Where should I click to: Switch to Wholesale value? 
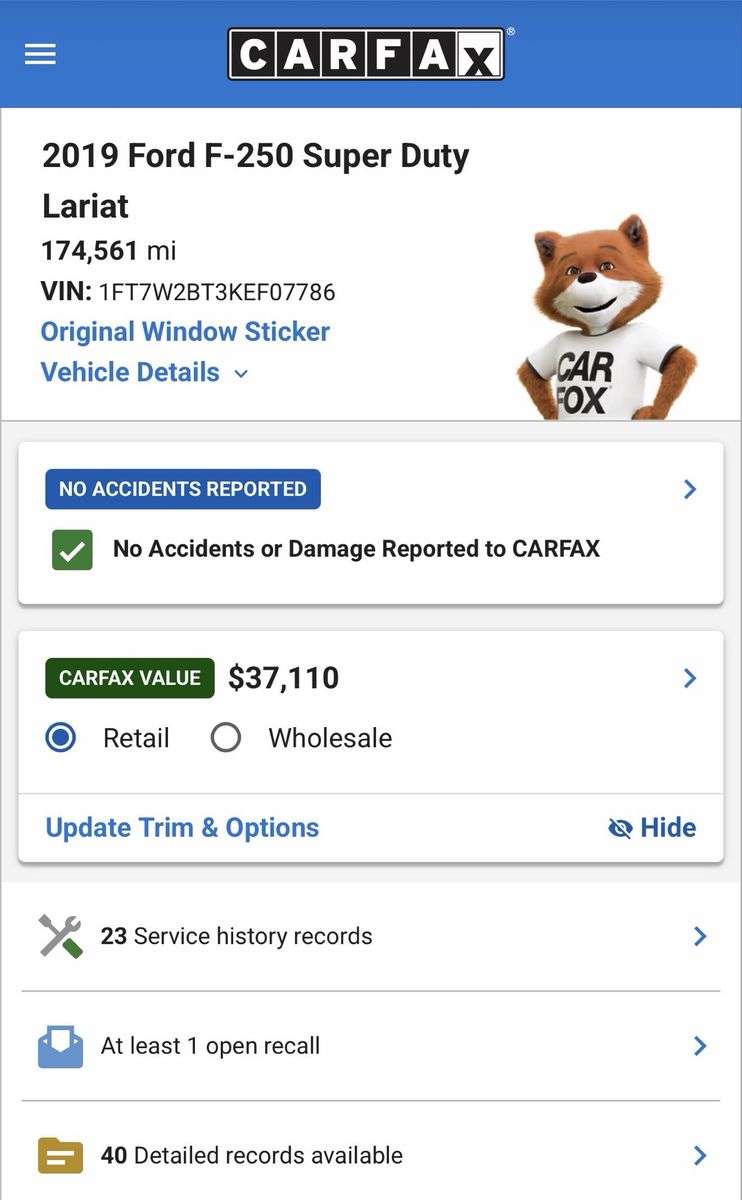[226, 738]
